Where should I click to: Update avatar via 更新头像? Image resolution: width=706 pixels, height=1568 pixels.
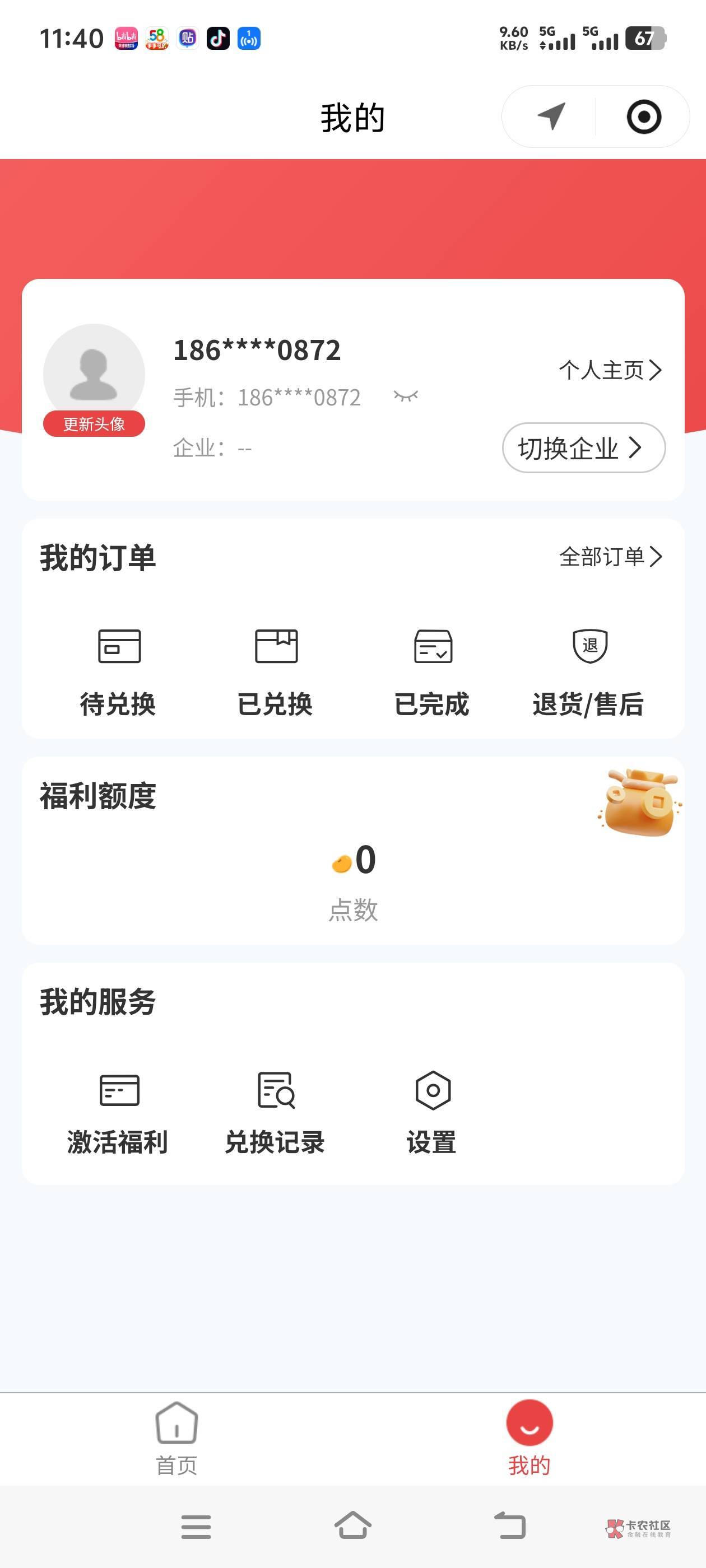pyautogui.click(x=94, y=424)
